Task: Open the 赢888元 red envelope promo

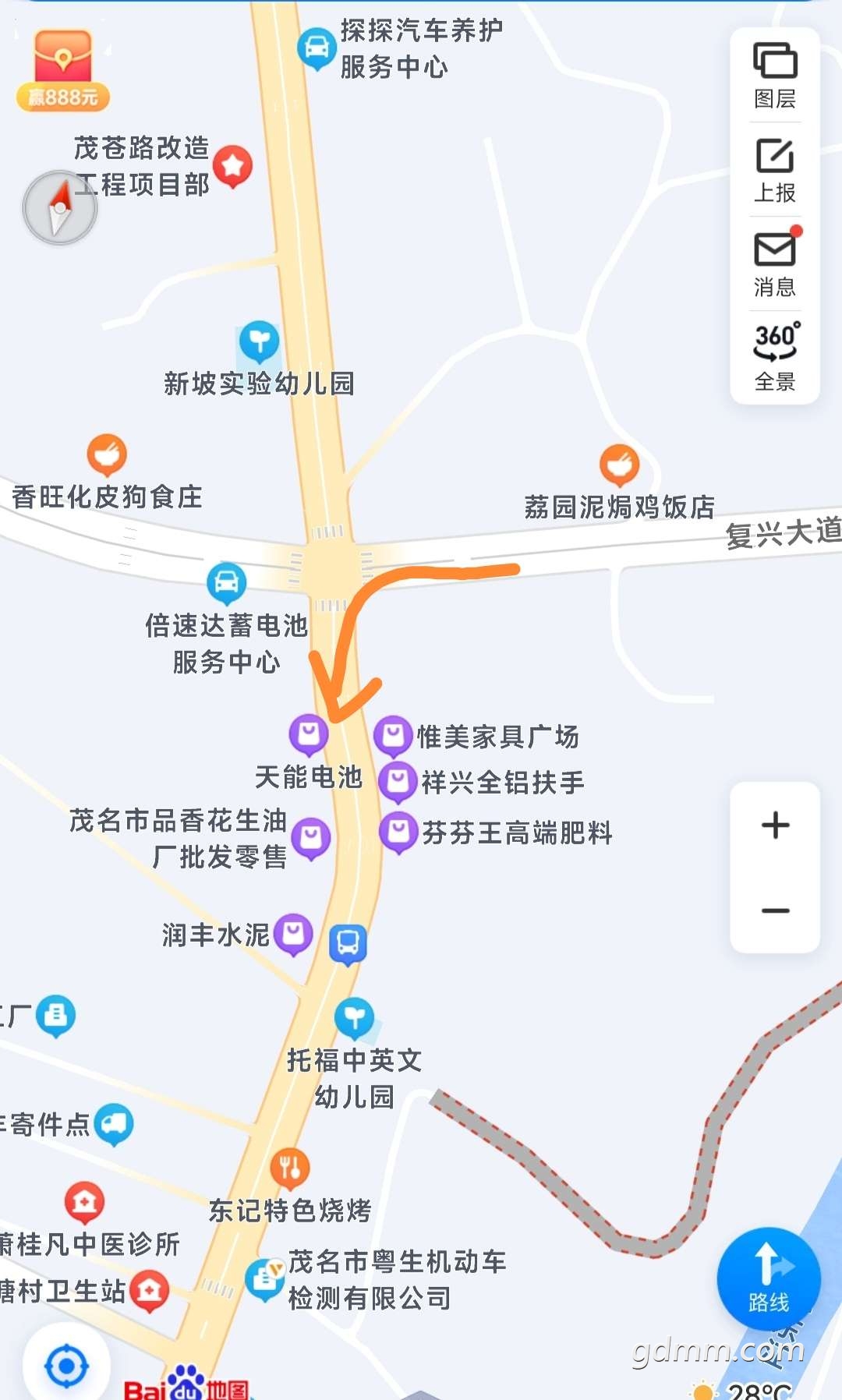Action: pos(63,70)
